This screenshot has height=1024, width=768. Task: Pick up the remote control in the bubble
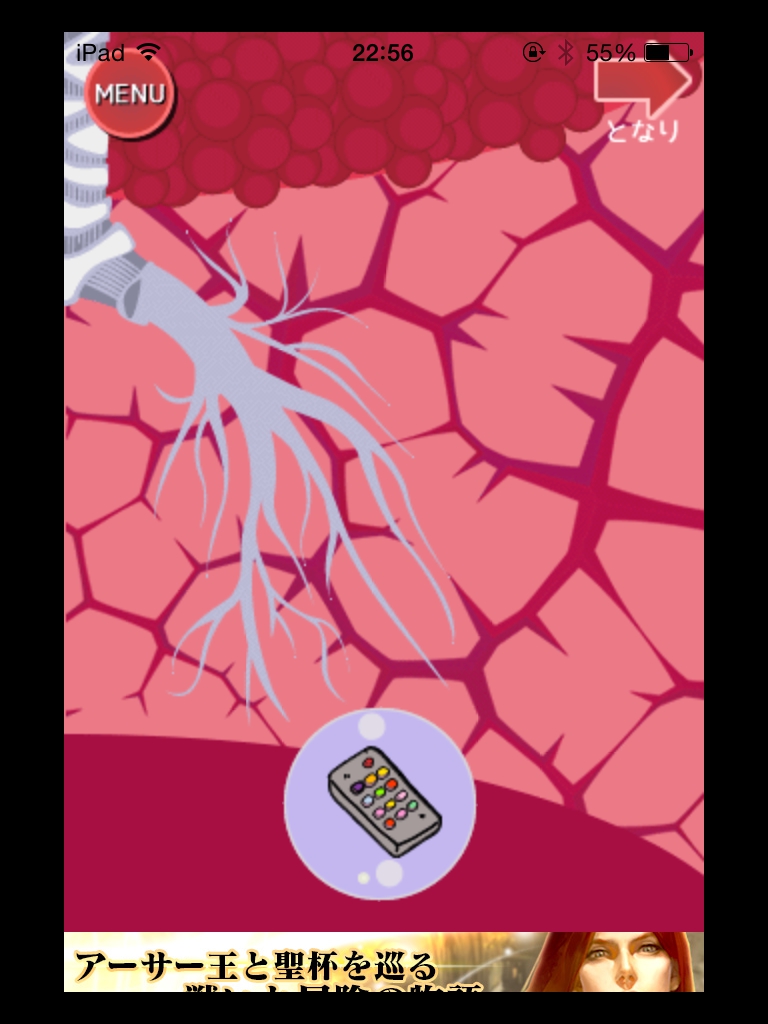tap(383, 800)
